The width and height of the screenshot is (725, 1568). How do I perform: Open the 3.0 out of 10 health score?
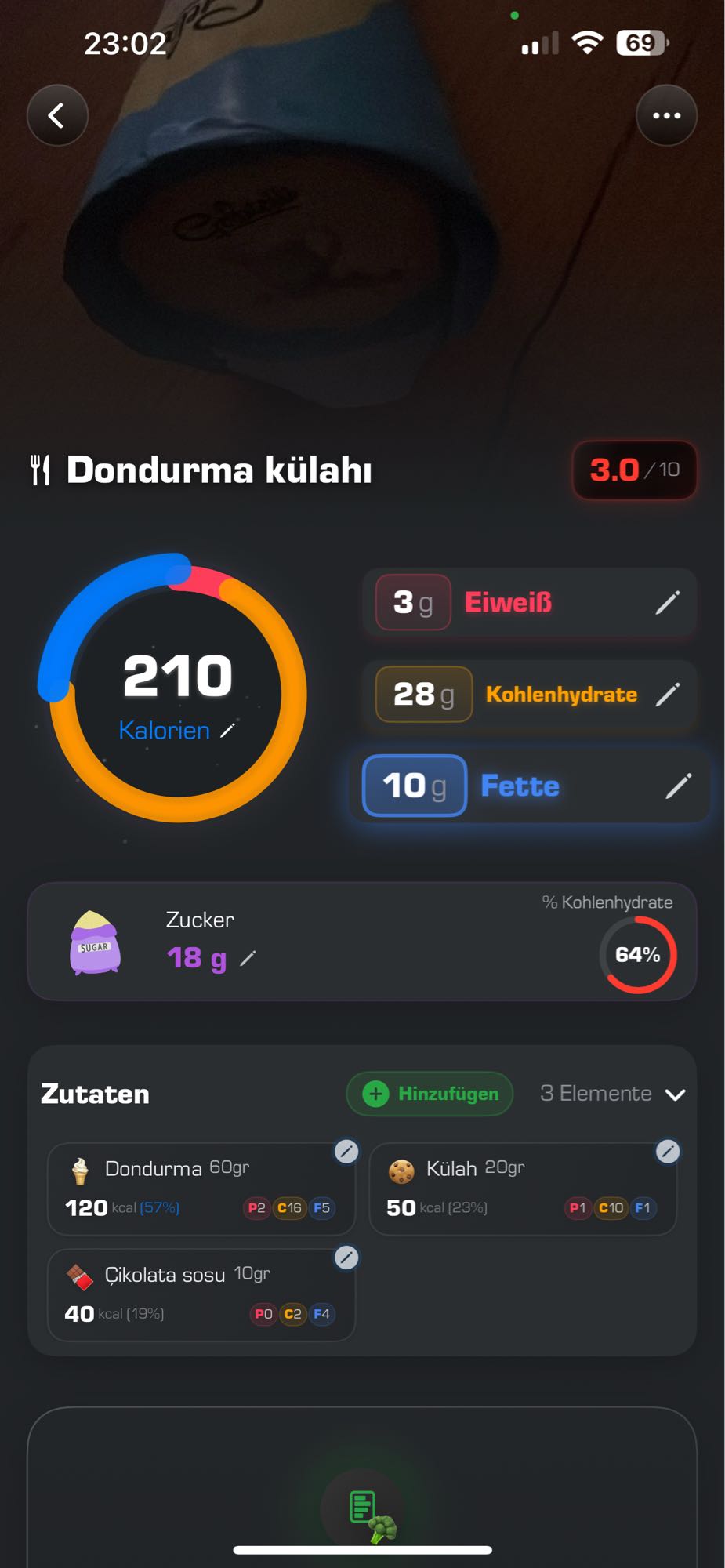633,470
